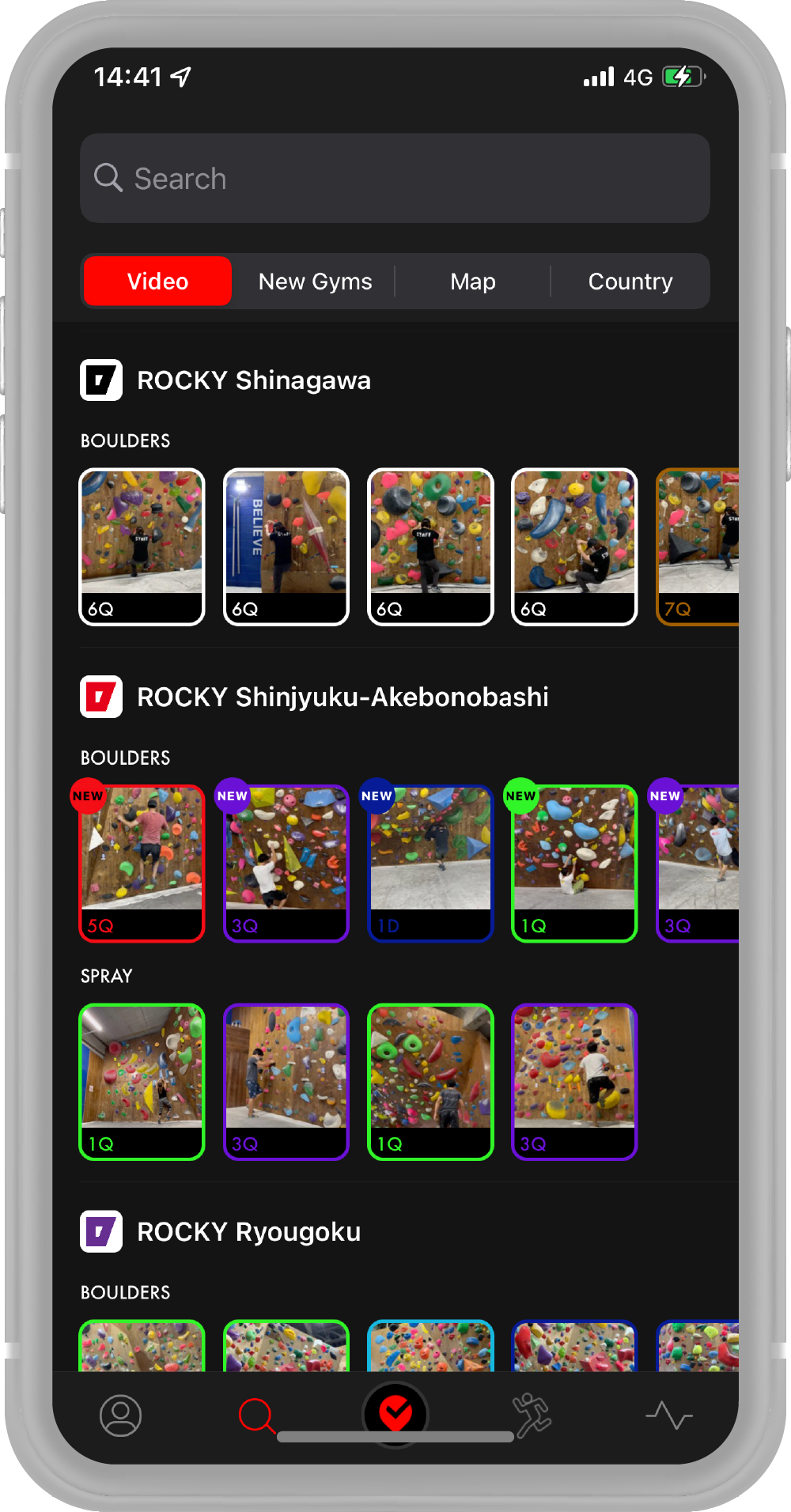Image resolution: width=791 pixels, height=1512 pixels.
Task: Open ROCKY Shinjyuku-Akebonobashi gym
Action: [x=342, y=697]
